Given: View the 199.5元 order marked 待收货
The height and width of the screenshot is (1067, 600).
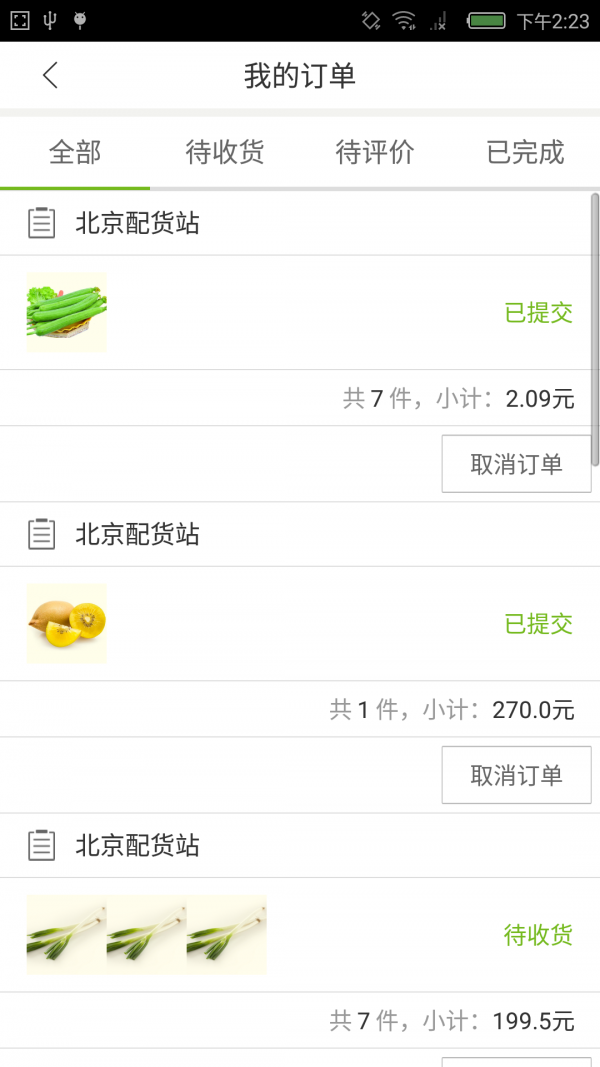Looking at the screenshot, I should [x=300, y=935].
